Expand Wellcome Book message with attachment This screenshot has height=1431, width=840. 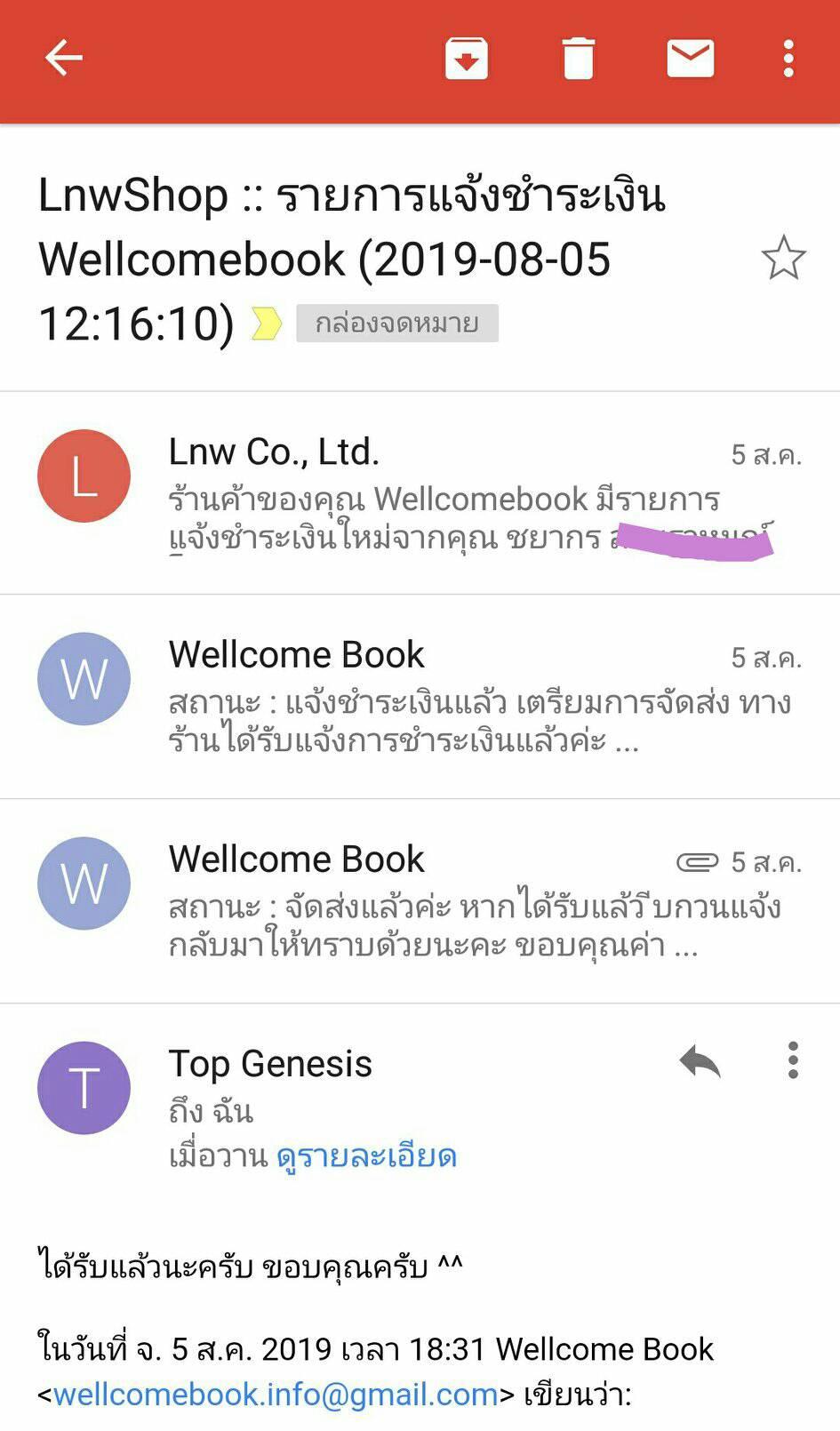pos(444,902)
